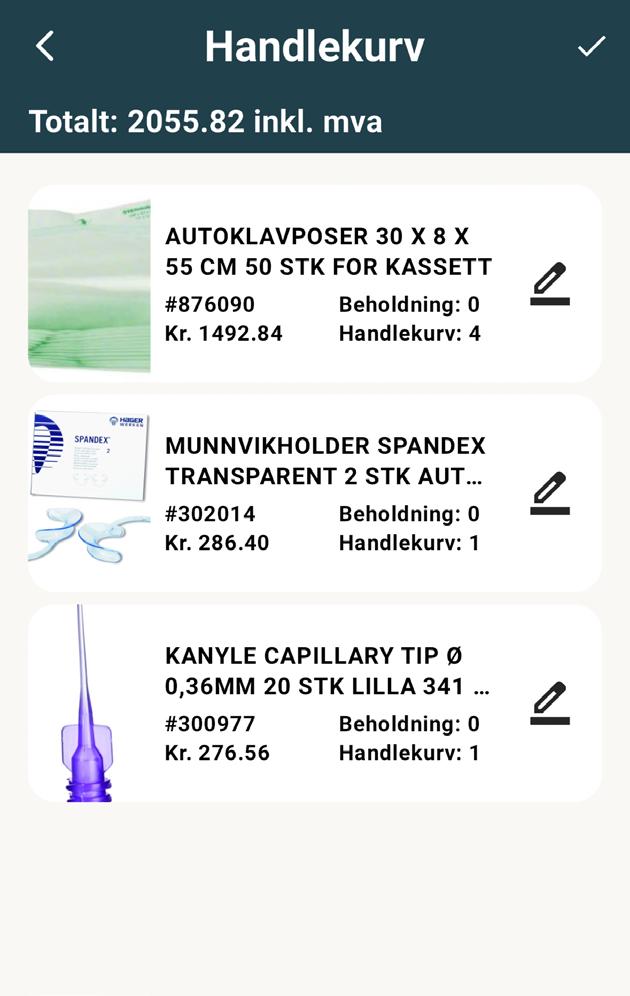630x996 pixels.
Task: Go back from the Handlekurv screen
Action: click(44, 46)
